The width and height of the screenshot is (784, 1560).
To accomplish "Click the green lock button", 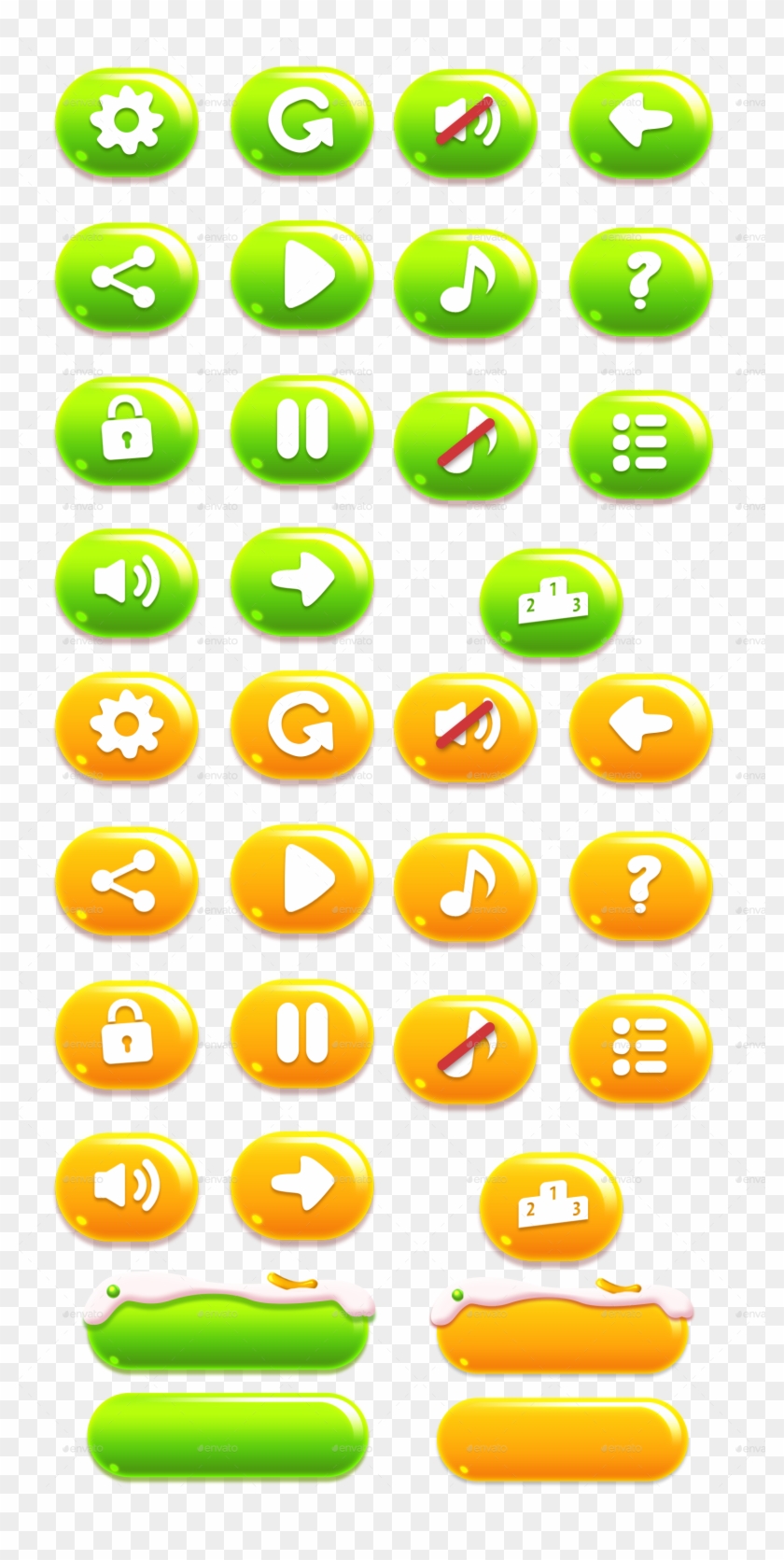I will pyautogui.click(x=126, y=434).
